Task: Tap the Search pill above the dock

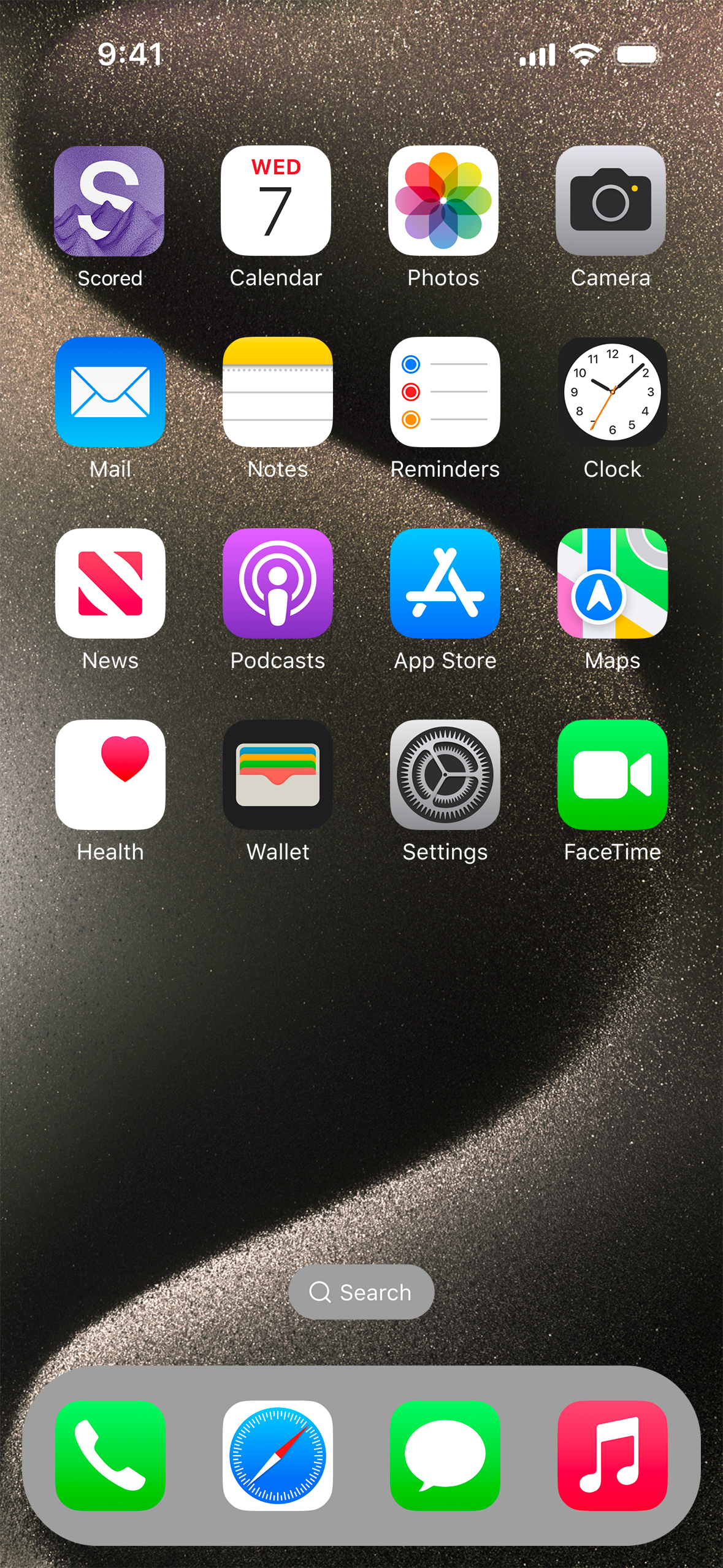Action: pos(361,1291)
